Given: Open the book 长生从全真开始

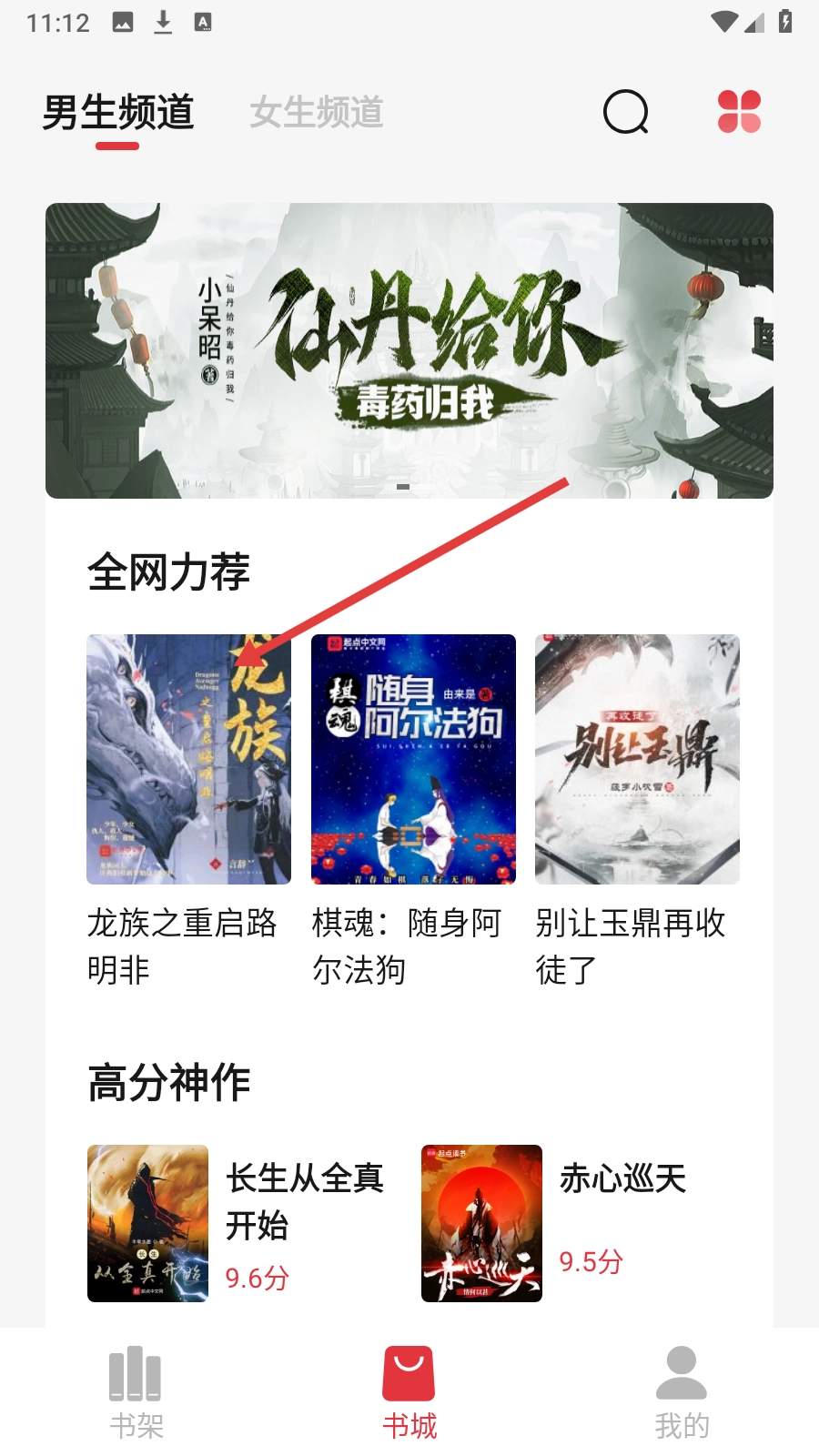Looking at the screenshot, I should click(x=148, y=1223).
